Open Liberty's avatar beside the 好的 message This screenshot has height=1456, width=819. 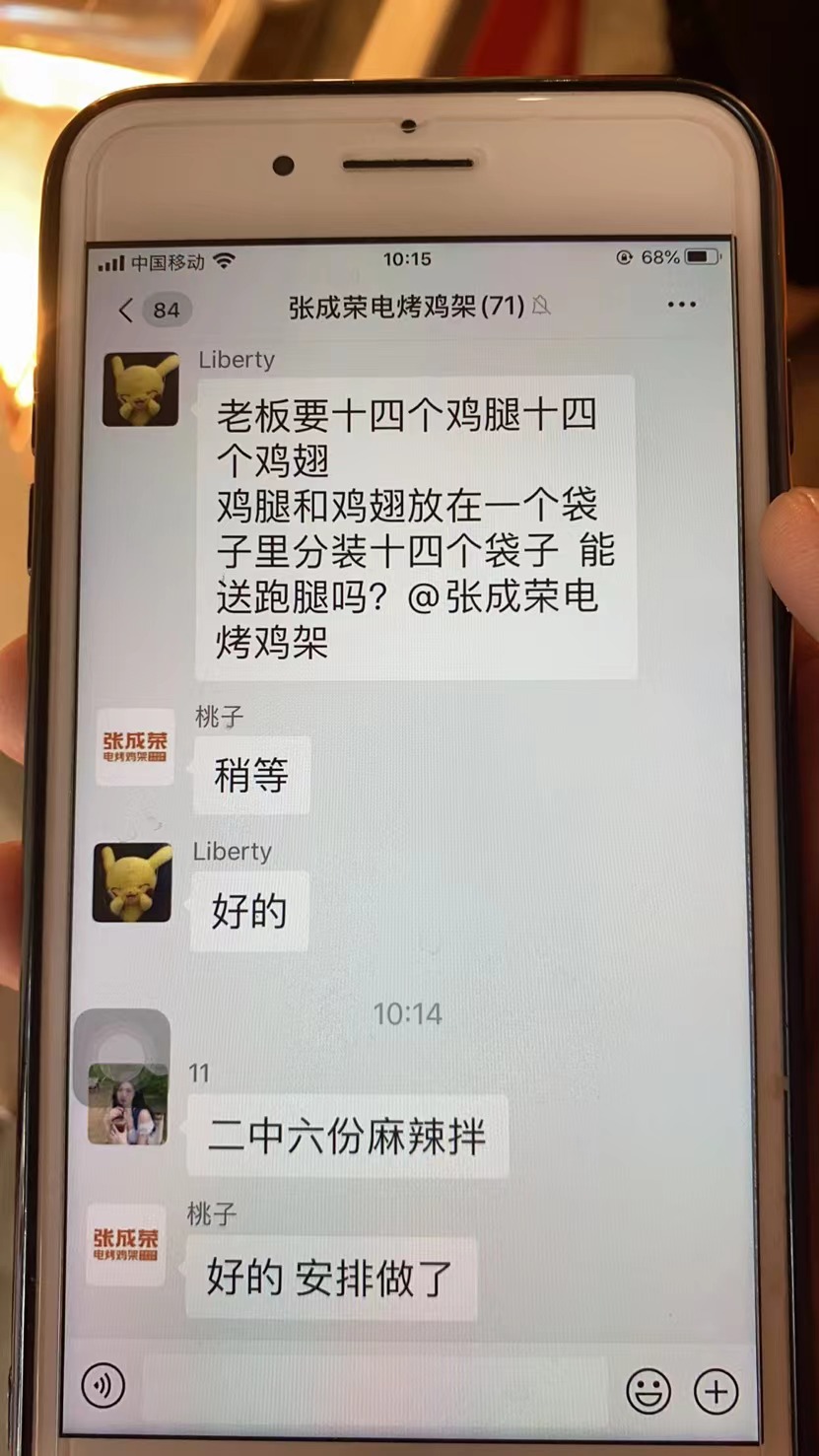coord(133,882)
